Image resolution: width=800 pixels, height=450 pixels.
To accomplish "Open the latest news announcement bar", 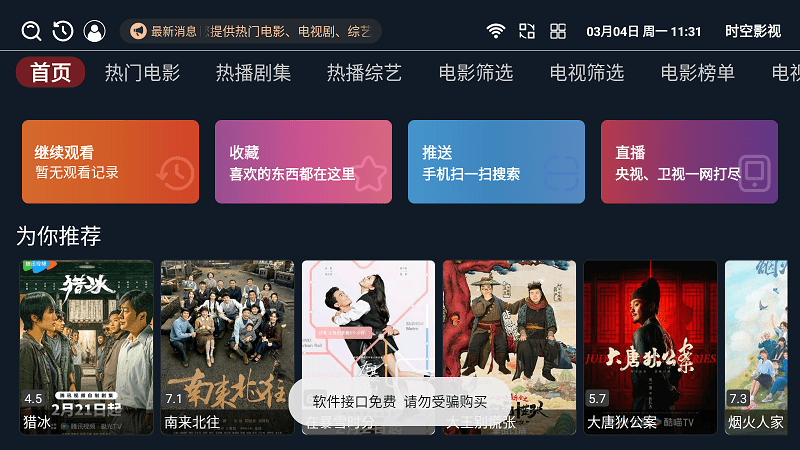I will tap(250, 31).
